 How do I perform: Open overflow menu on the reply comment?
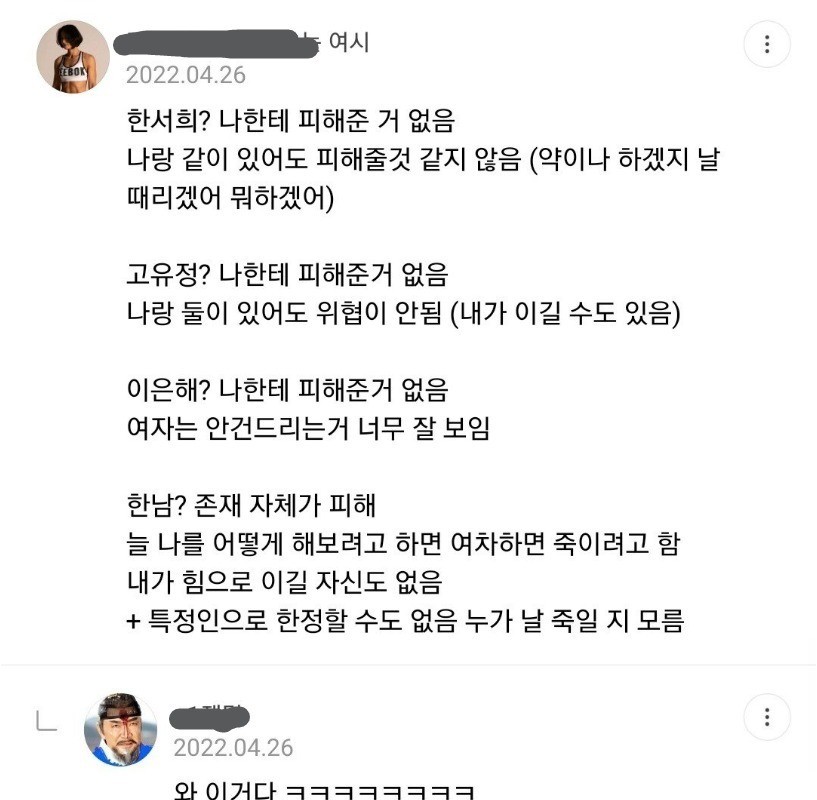point(767,718)
